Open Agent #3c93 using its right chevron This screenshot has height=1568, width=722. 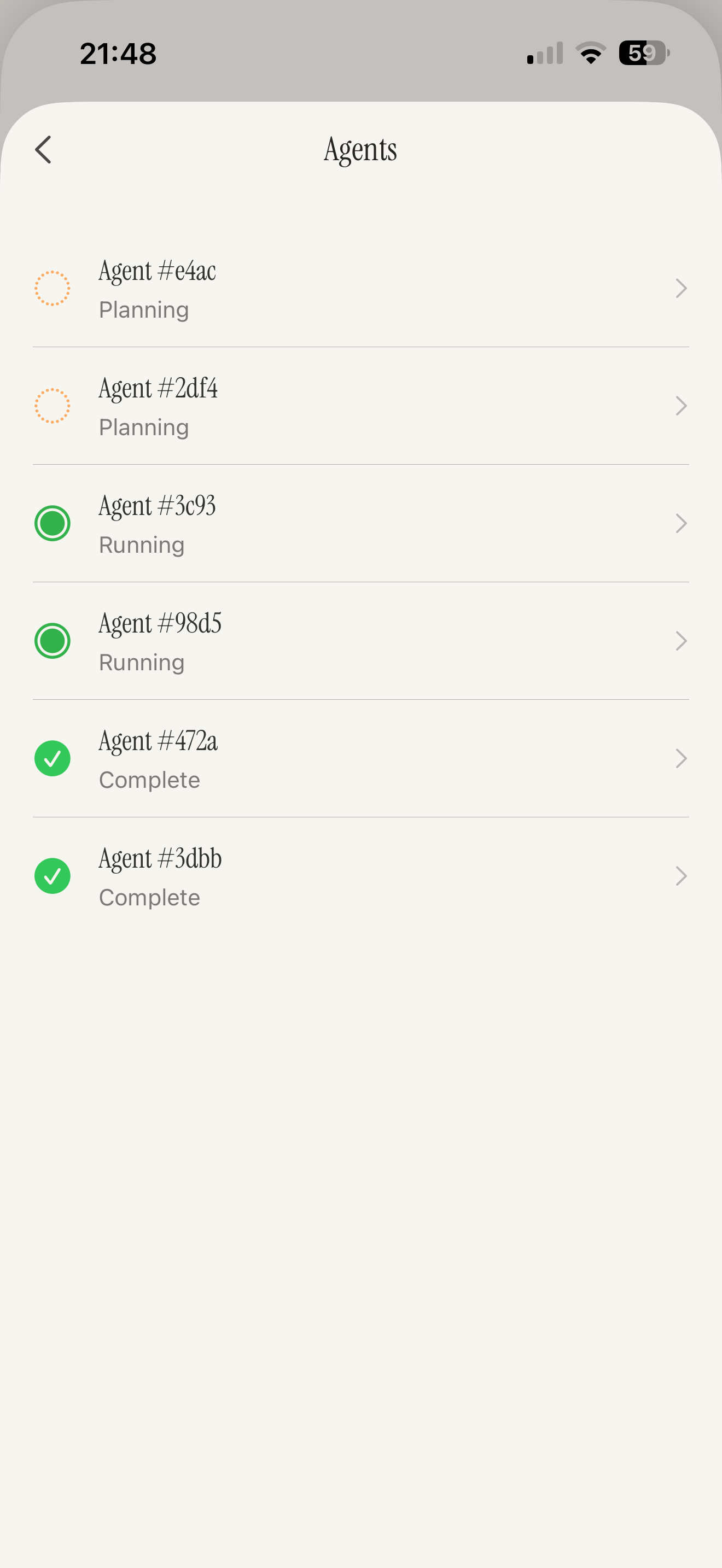[x=680, y=523]
